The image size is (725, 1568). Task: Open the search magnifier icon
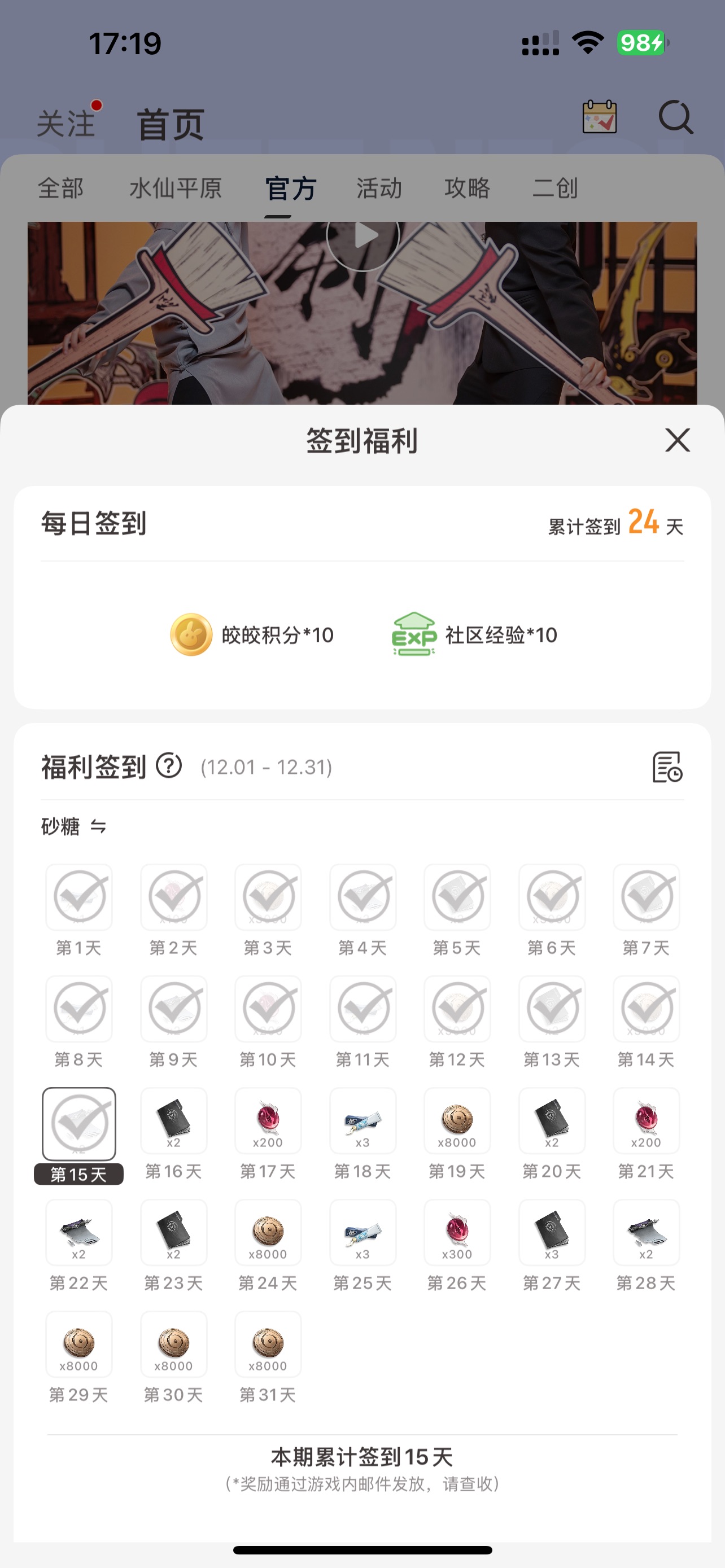point(675,117)
